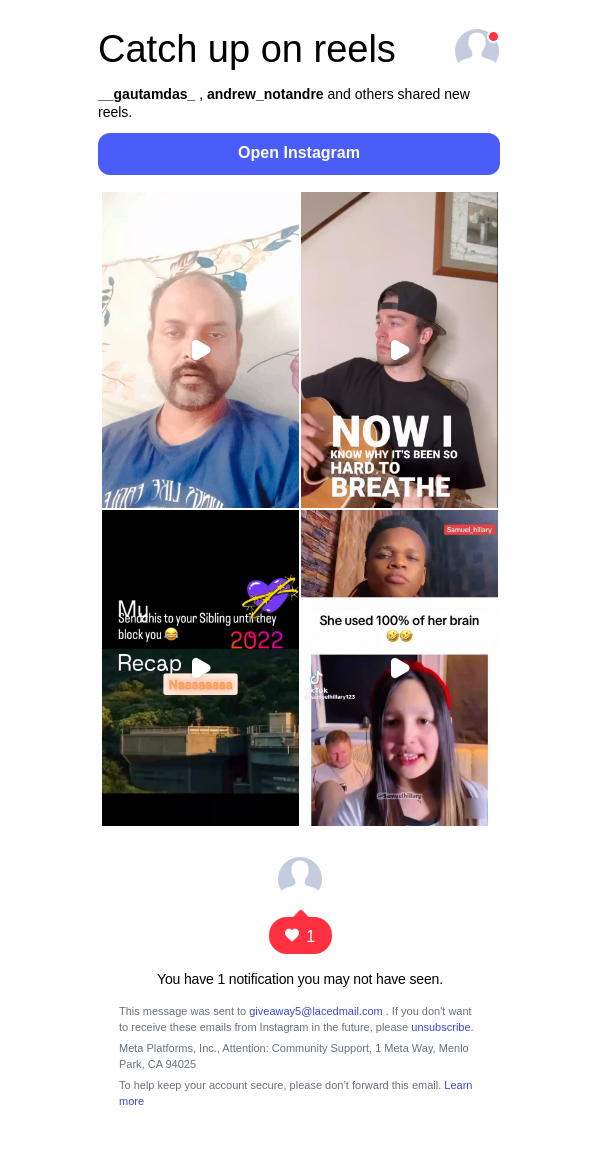Unsubscribe from Instagram emails
The width and height of the screenshot is (600, 1152).
tap(441, 1027)
